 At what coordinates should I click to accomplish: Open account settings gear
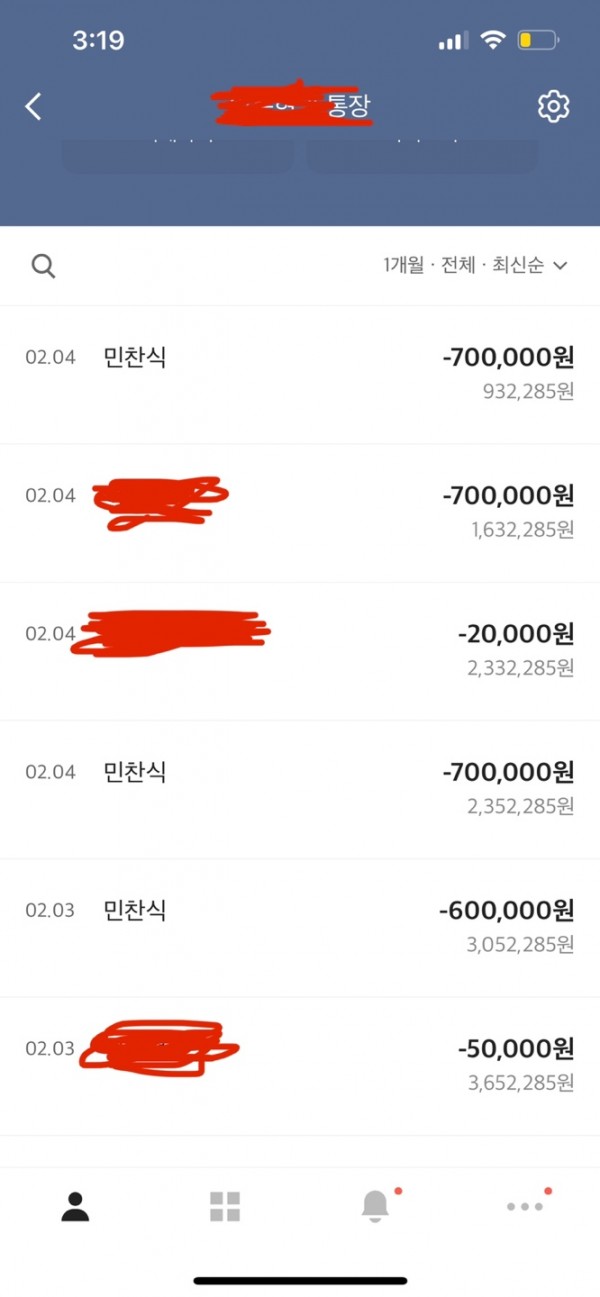[553, 107]
